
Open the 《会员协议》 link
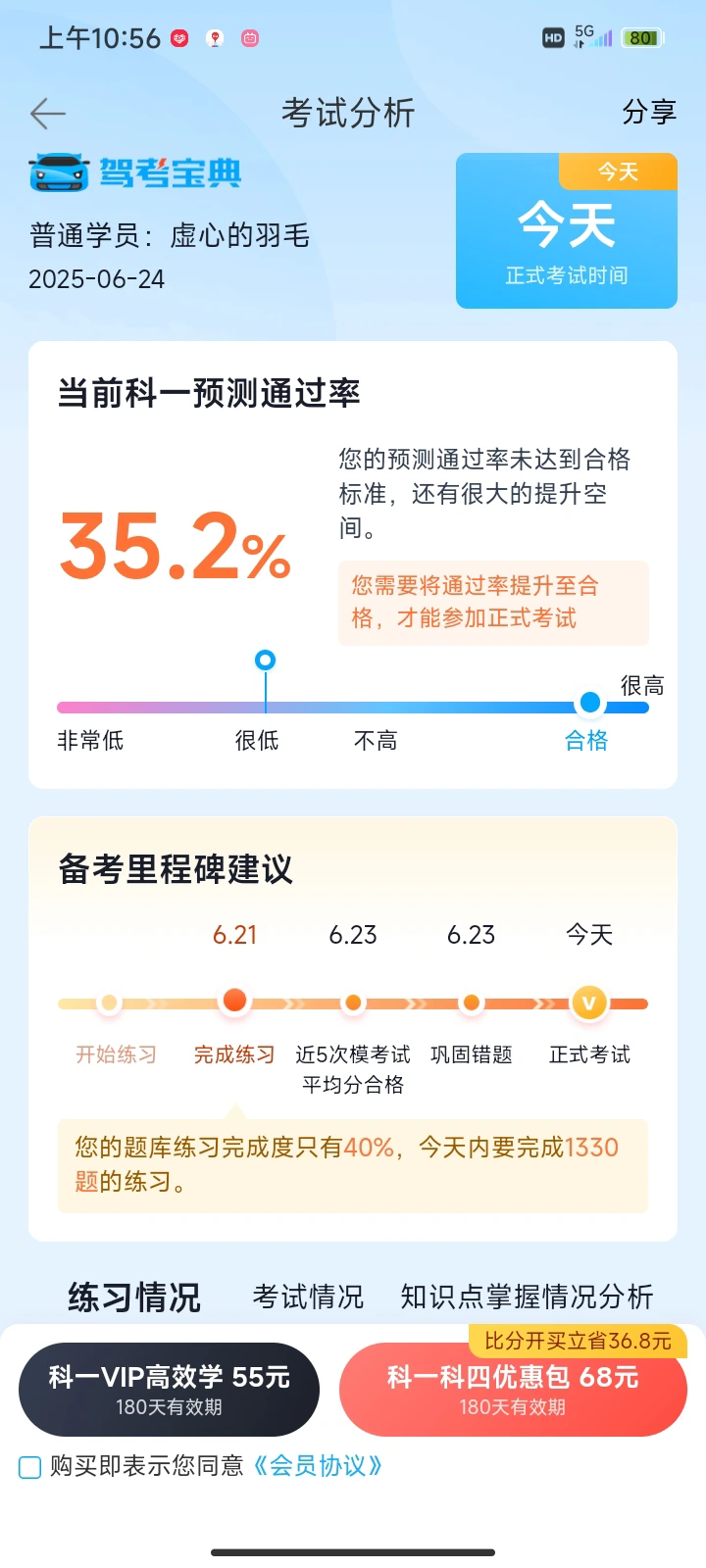[x=318, y=1466]
